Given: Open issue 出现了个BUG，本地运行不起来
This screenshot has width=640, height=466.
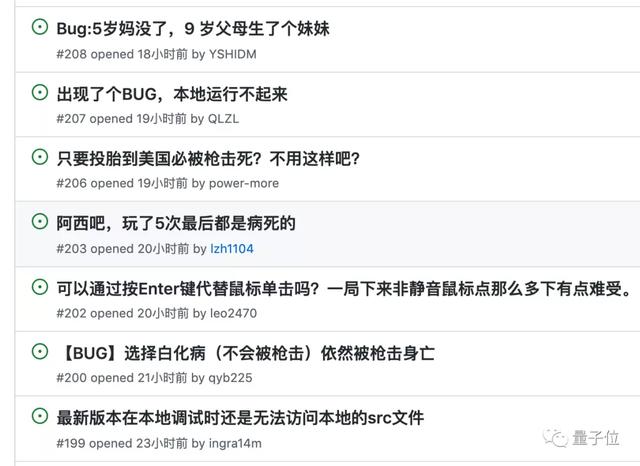Looking at the screenshot, I should (172, 94).
